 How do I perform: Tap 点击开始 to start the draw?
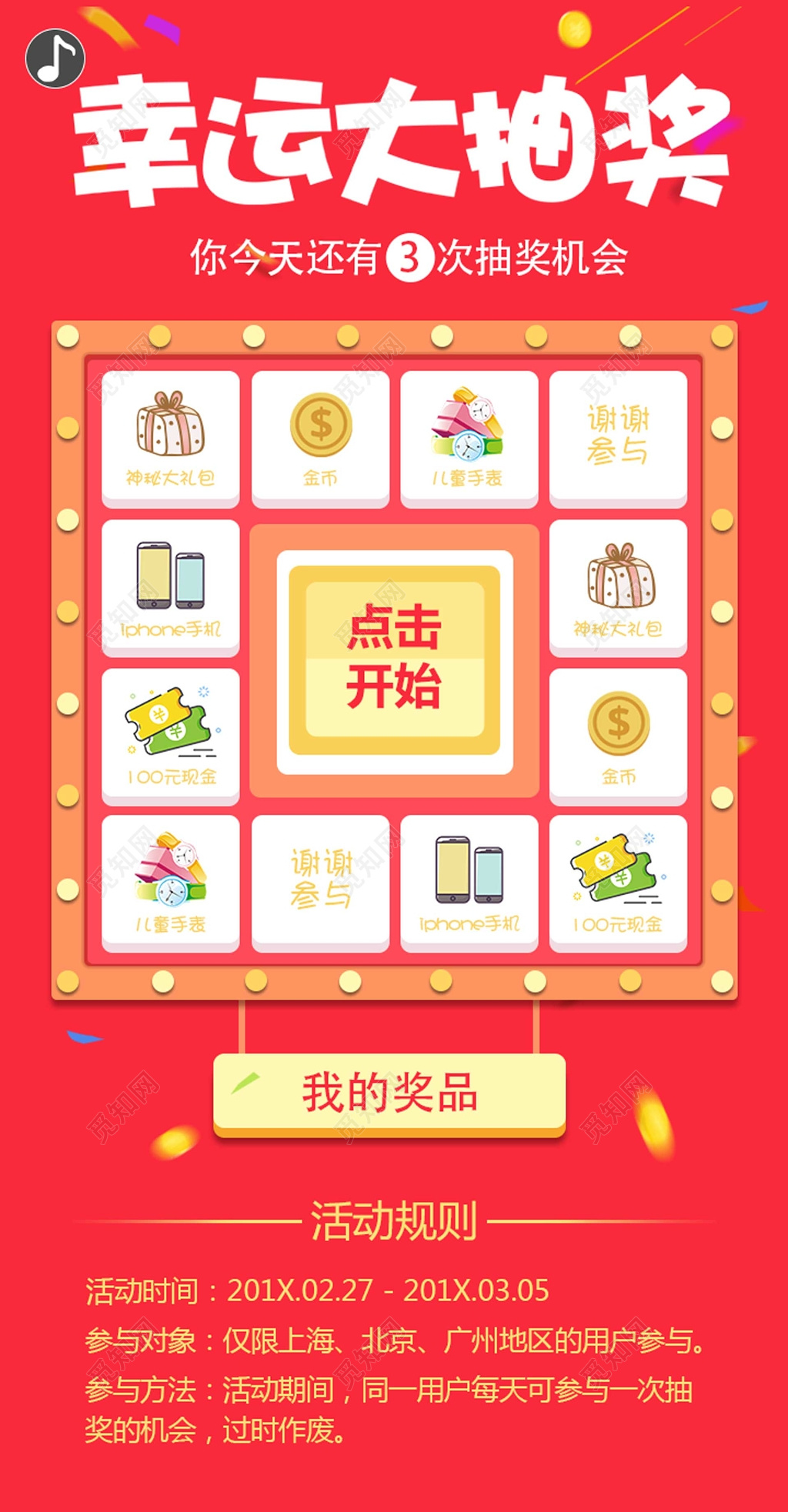[x=394, y=659]
